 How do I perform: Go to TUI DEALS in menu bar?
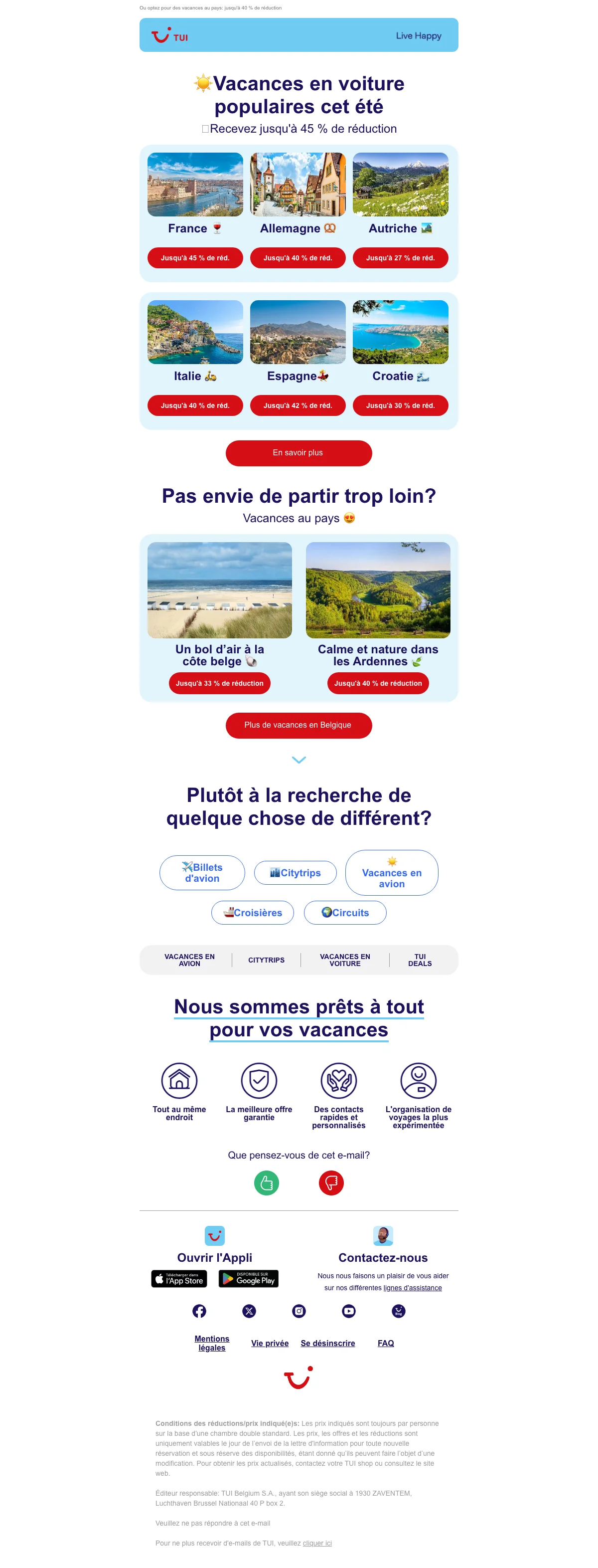(x=420, y=960)
